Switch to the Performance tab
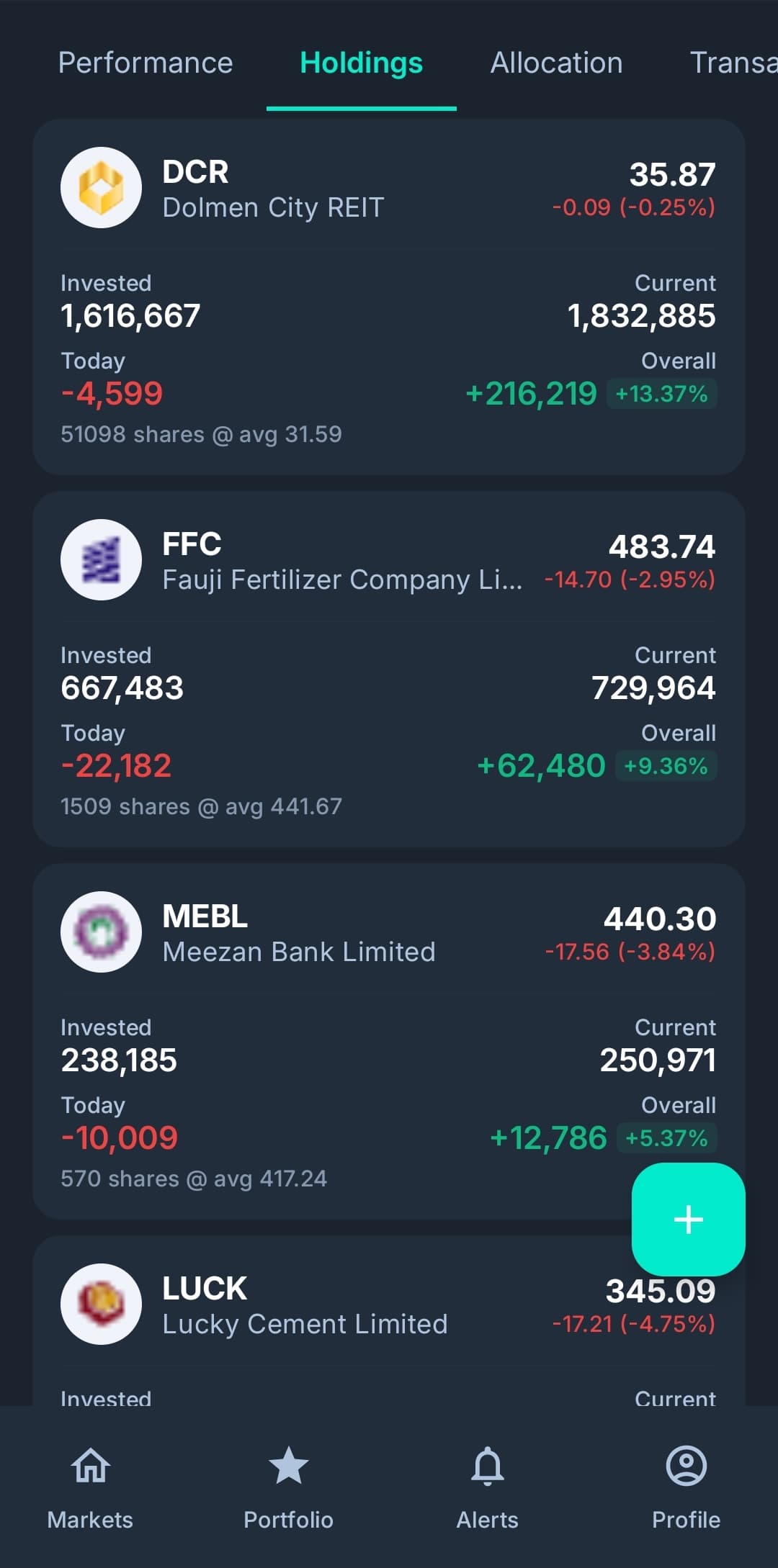Image resolution: width=778 pixels, height=1568 pixels. 145,63
